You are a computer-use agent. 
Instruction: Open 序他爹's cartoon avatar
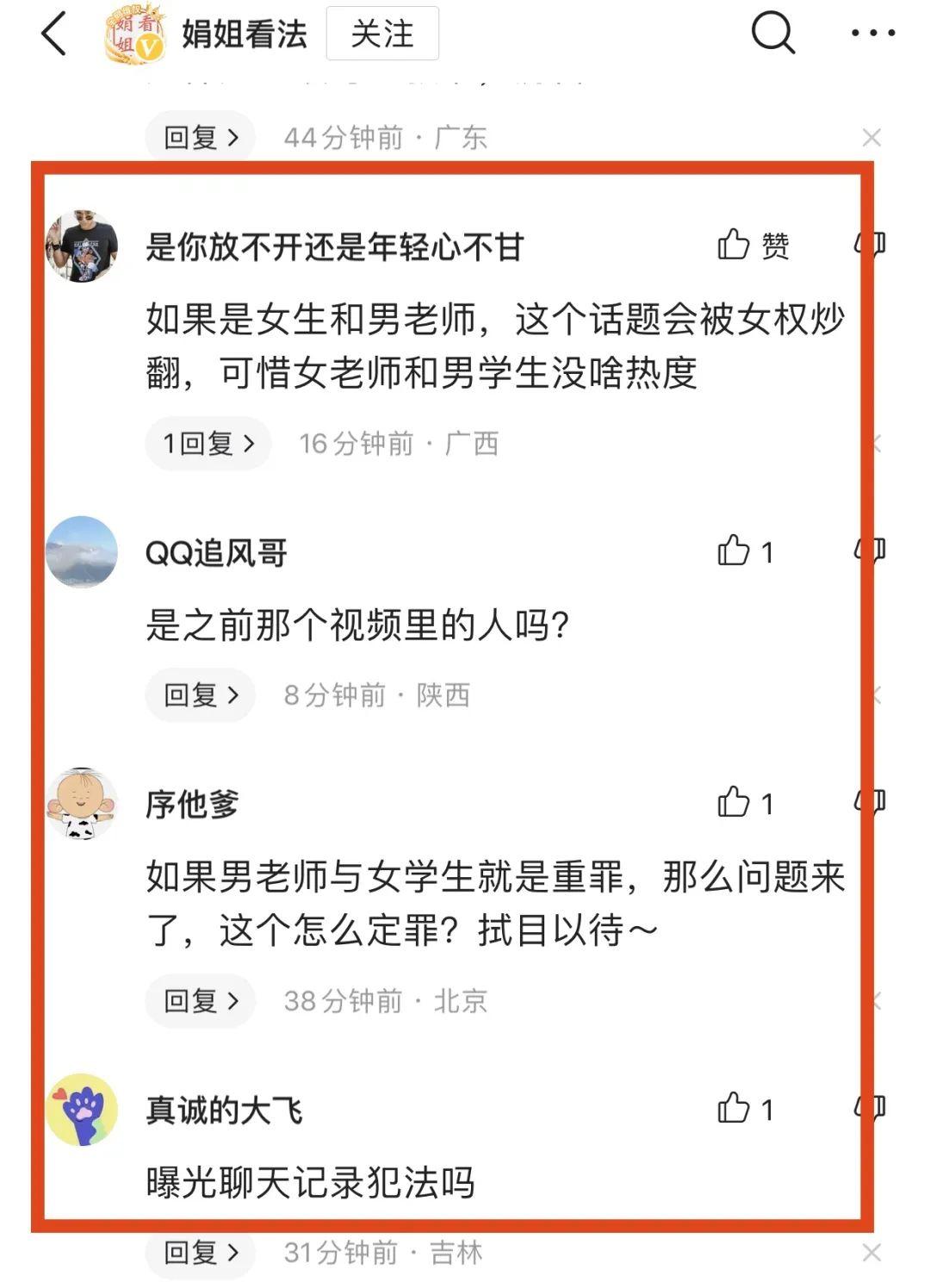click(x=82, y=804)
